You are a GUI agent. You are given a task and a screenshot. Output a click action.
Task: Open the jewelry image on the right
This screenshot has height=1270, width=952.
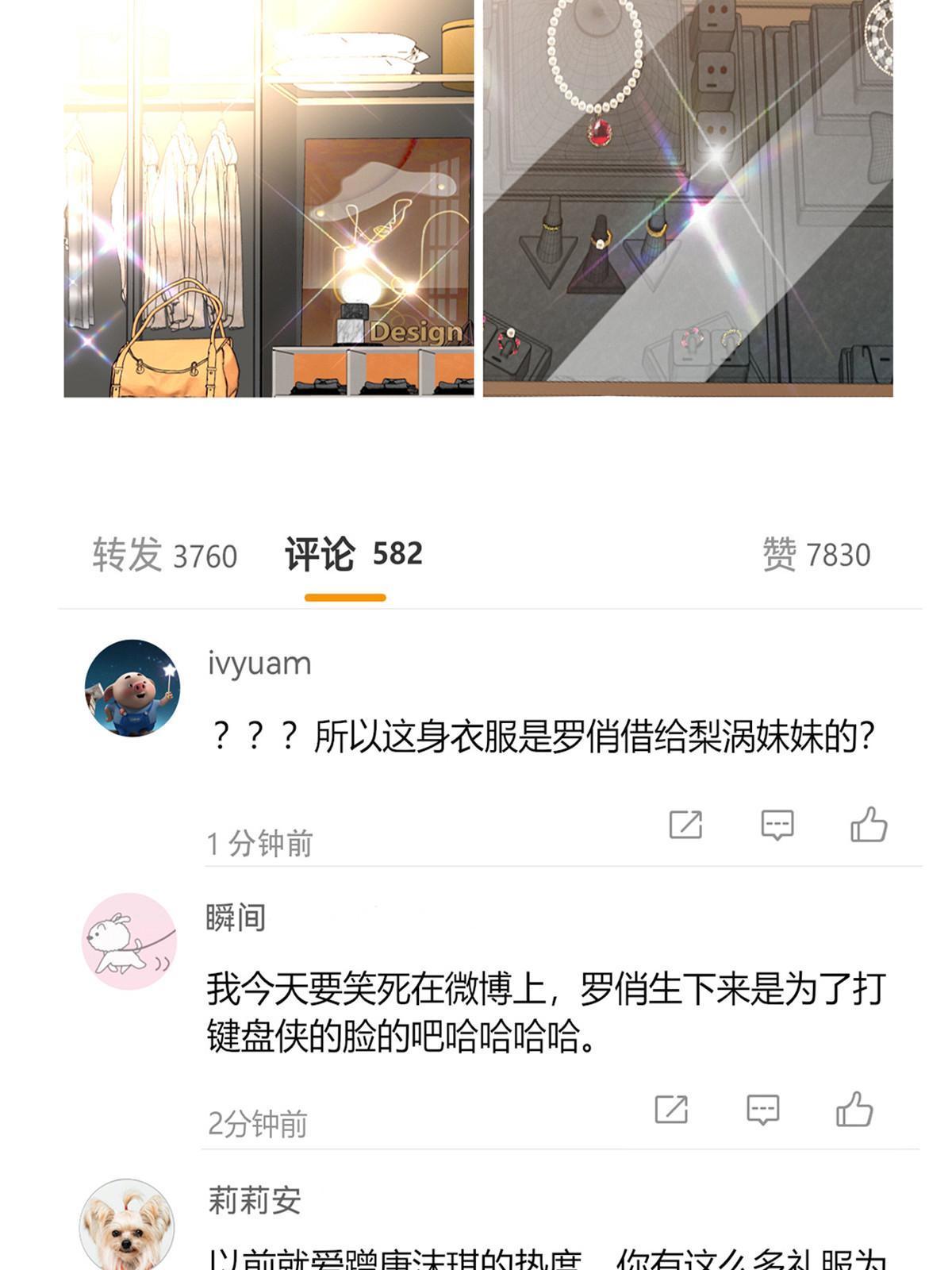coord(688,198)
